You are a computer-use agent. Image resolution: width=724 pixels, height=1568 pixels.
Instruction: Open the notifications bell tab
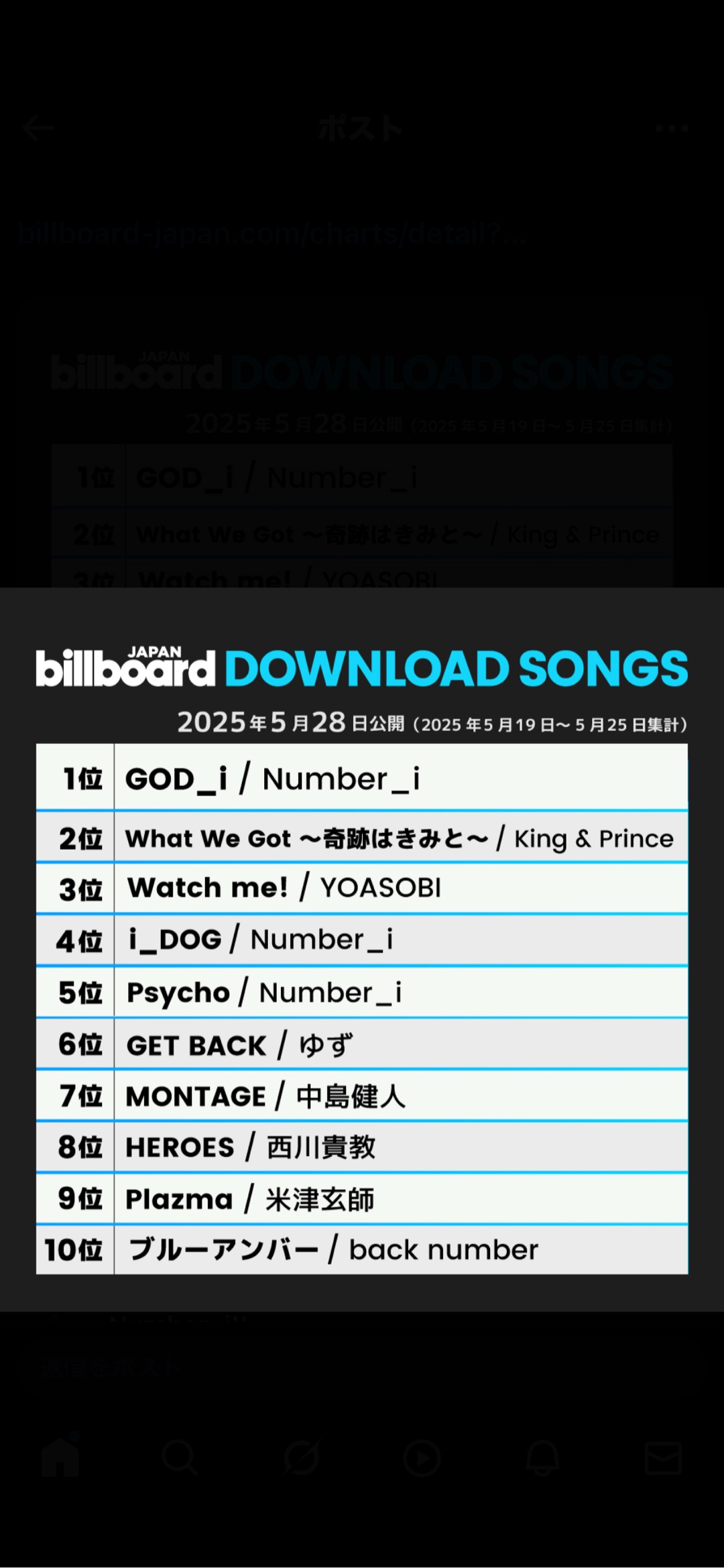pos(542,1458)
